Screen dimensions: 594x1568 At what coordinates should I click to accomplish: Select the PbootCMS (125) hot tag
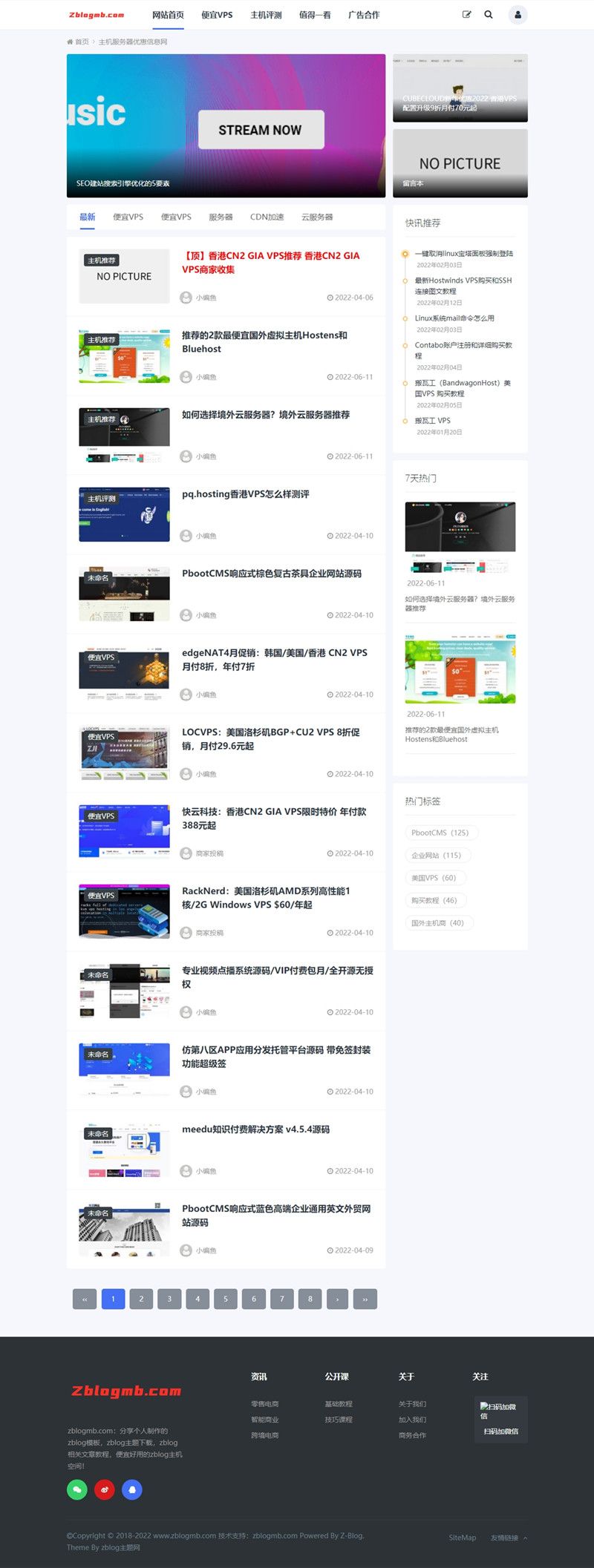441,833
